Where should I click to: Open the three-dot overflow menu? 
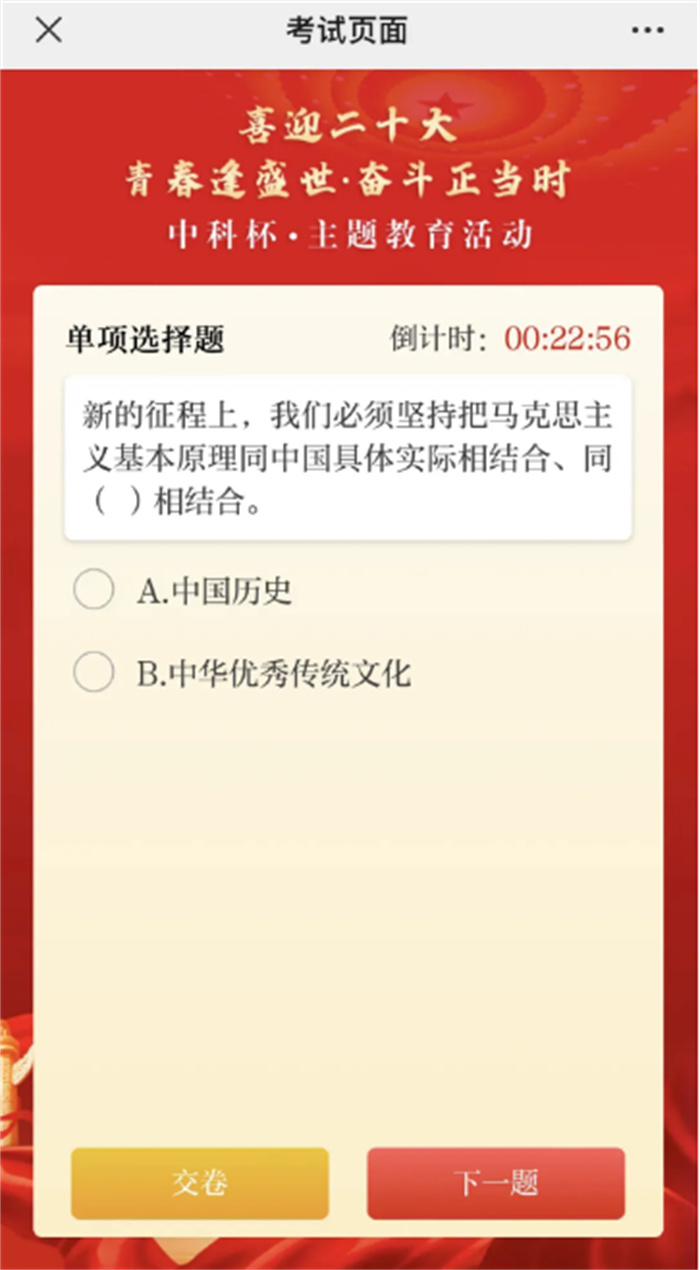pos(648,31)
